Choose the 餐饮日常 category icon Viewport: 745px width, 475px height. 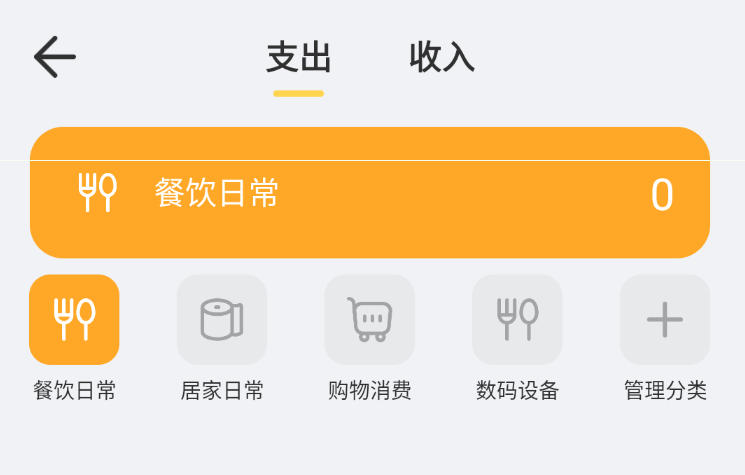[x=74, y=320]
